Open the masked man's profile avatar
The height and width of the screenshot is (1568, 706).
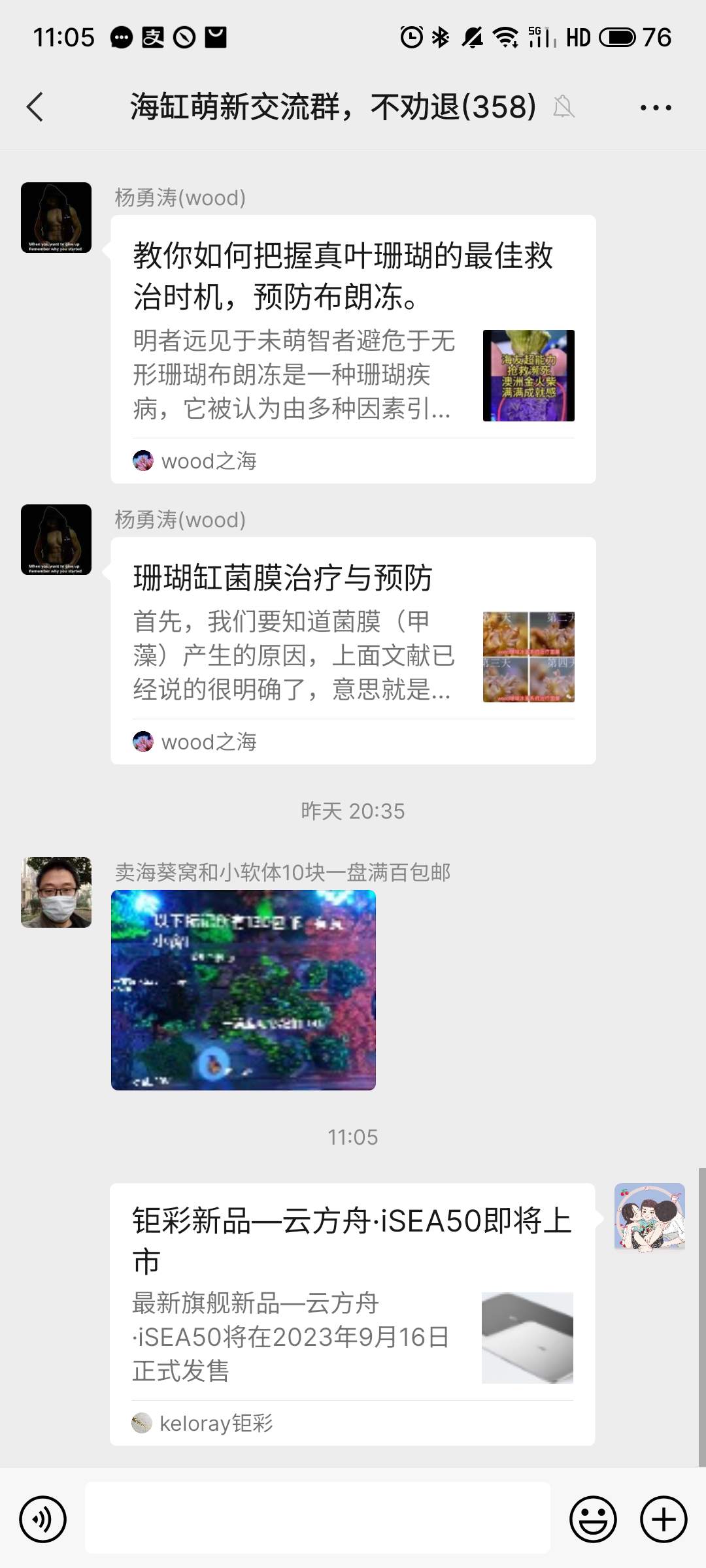coord(56,892)
